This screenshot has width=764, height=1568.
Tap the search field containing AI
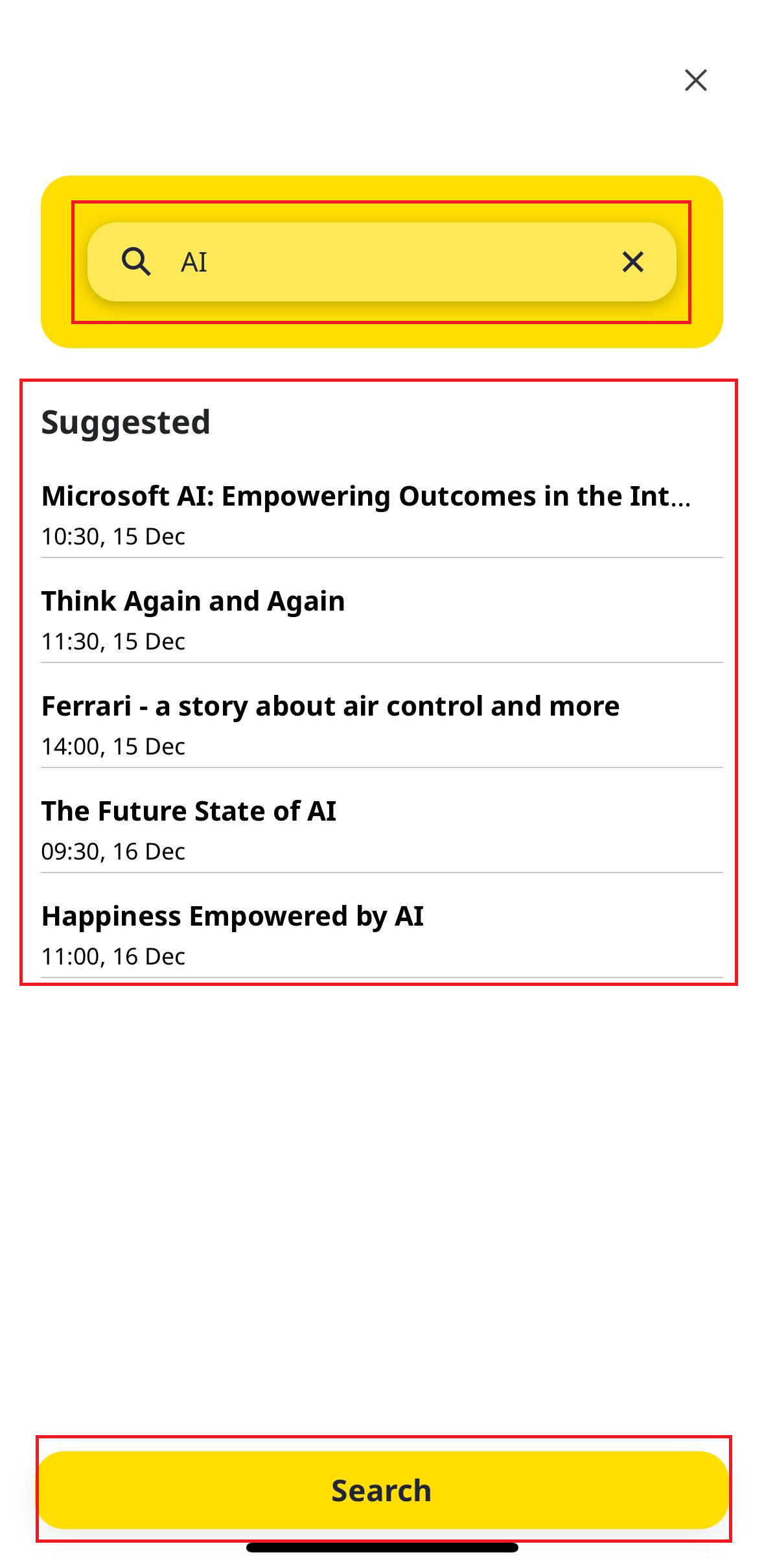coord(389,262)
